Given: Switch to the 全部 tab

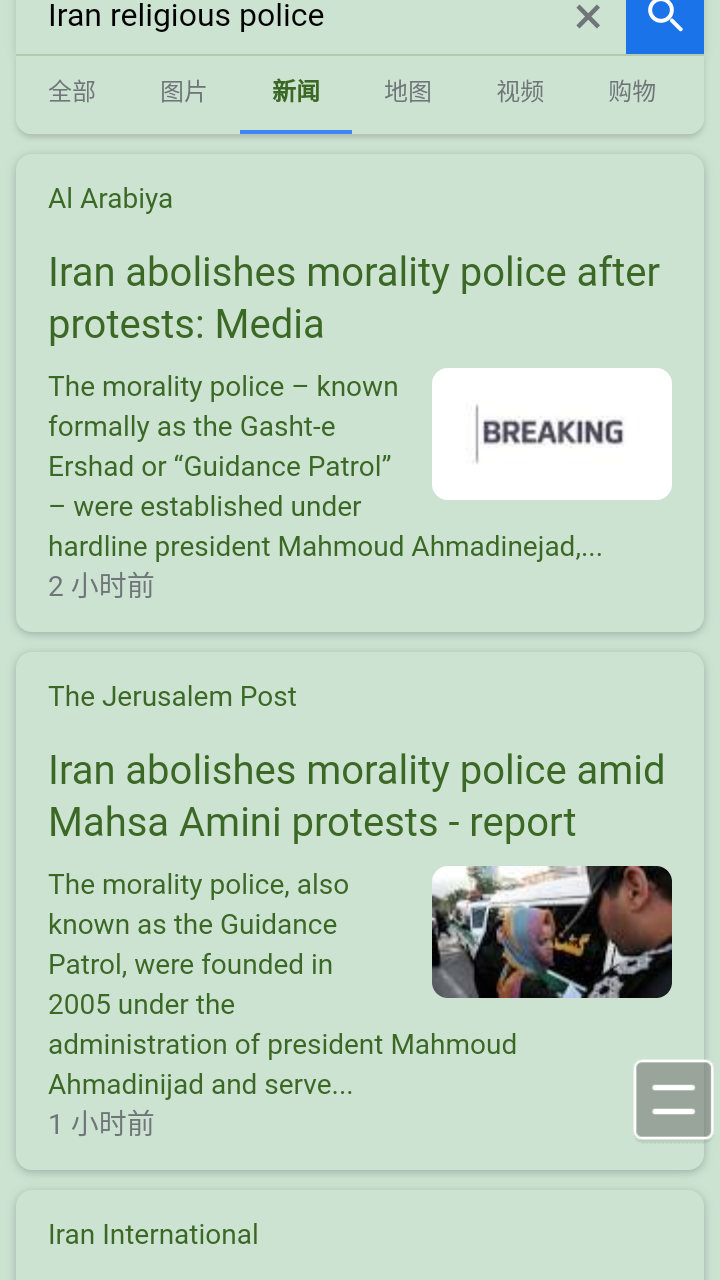Looking at the screenshot, I should point(72,92).
